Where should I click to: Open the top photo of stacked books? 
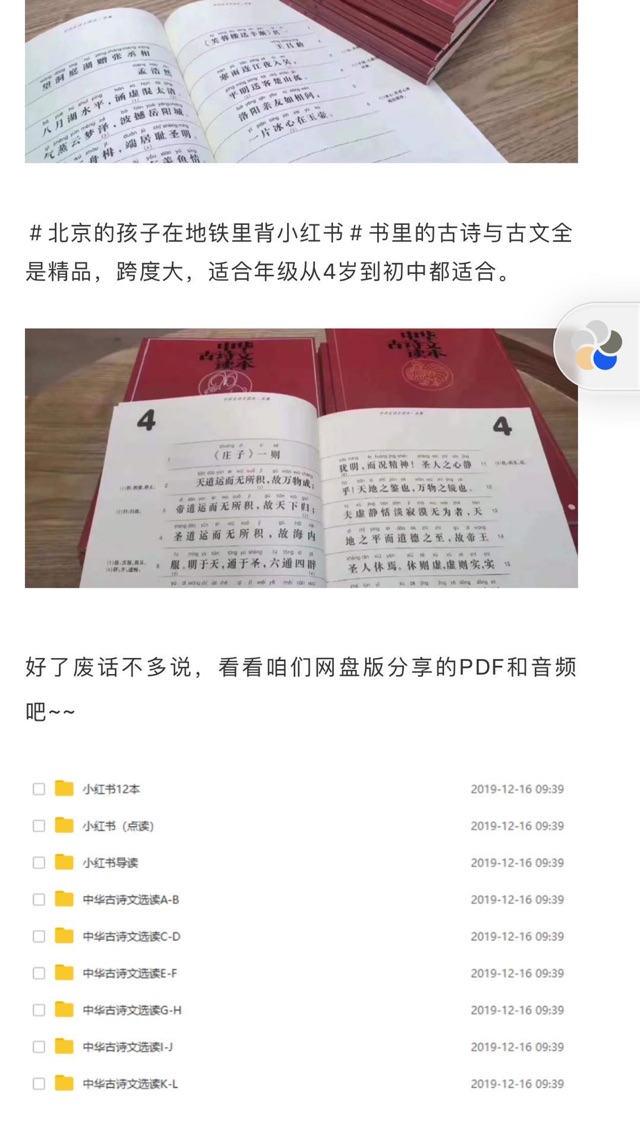click(301, 80)
